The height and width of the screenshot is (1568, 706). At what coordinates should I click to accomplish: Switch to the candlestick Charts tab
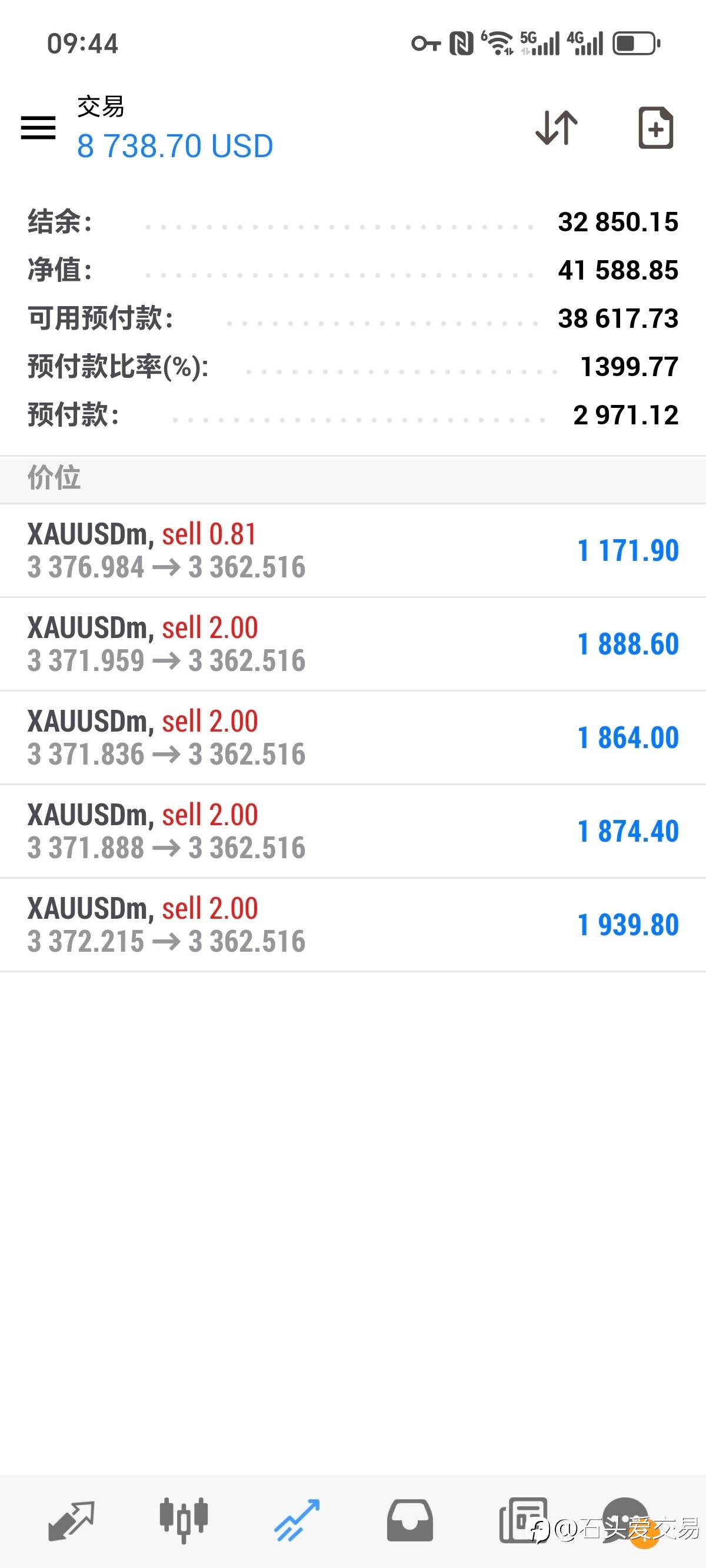(184, 1521)
